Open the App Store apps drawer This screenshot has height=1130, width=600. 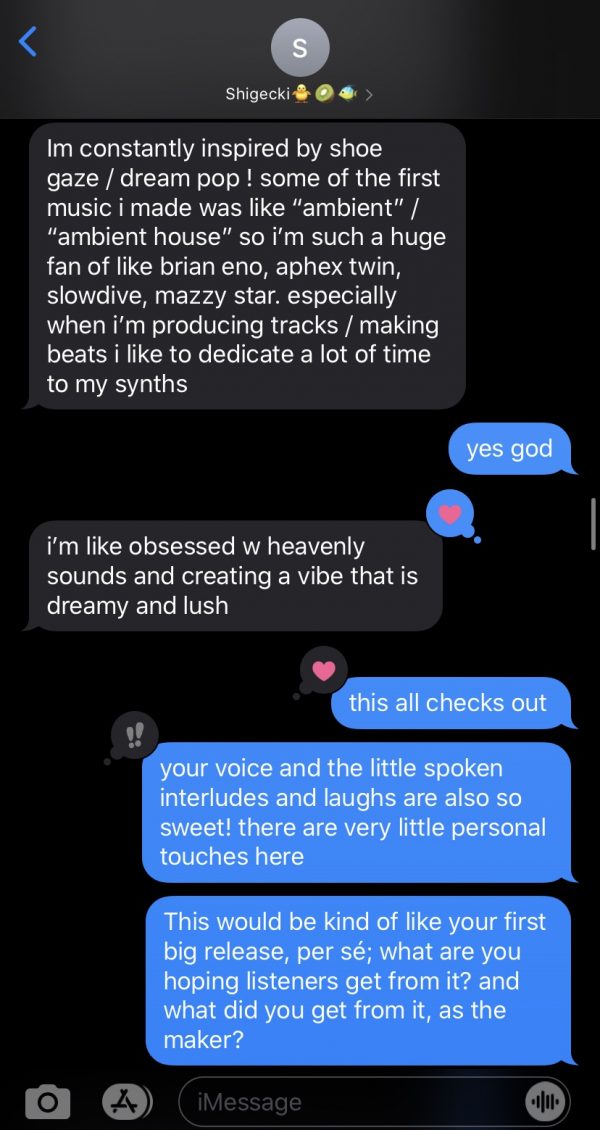(126, 1101)
